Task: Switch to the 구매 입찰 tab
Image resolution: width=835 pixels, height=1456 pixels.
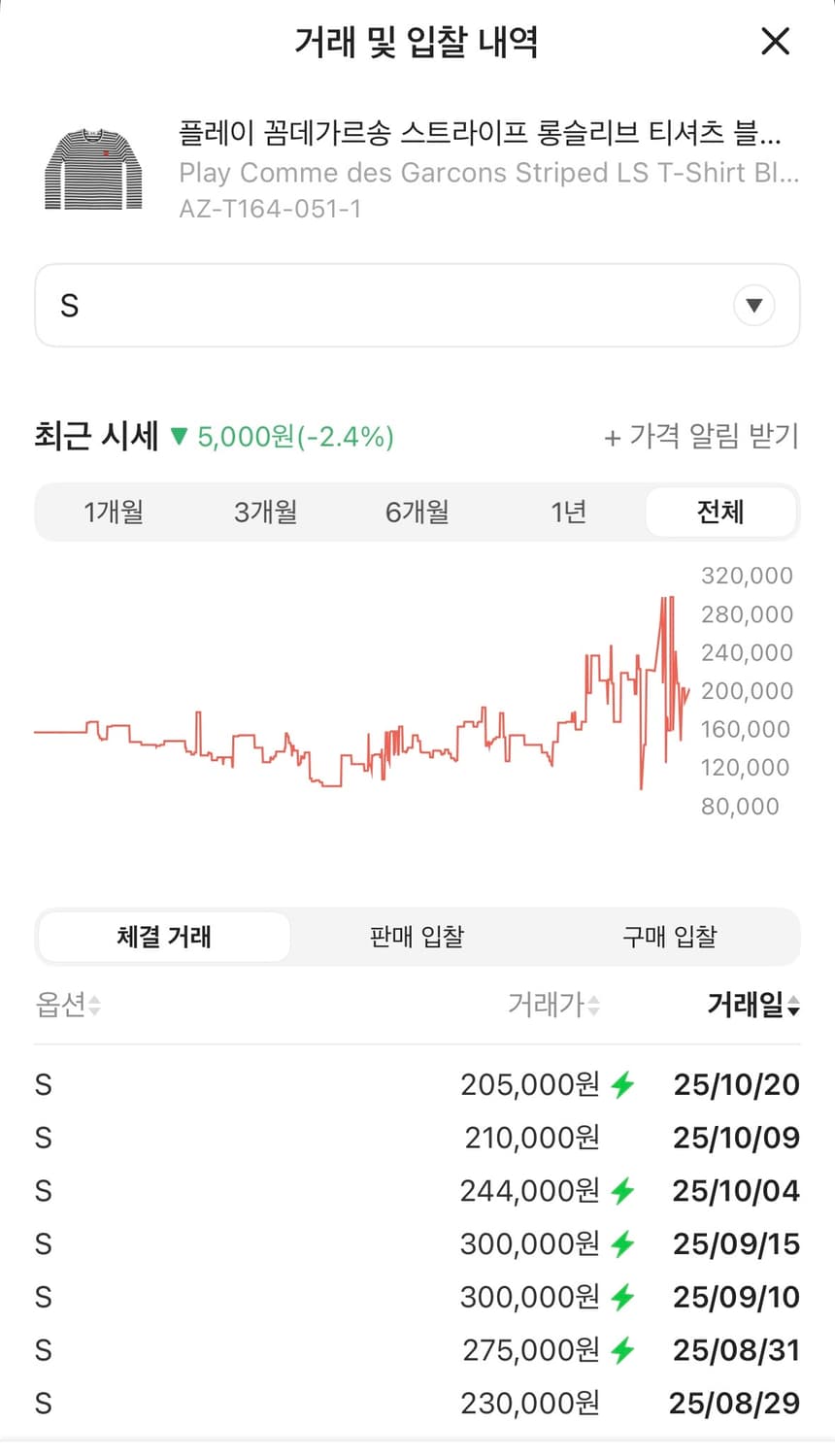Action: (x=669, y=937)
